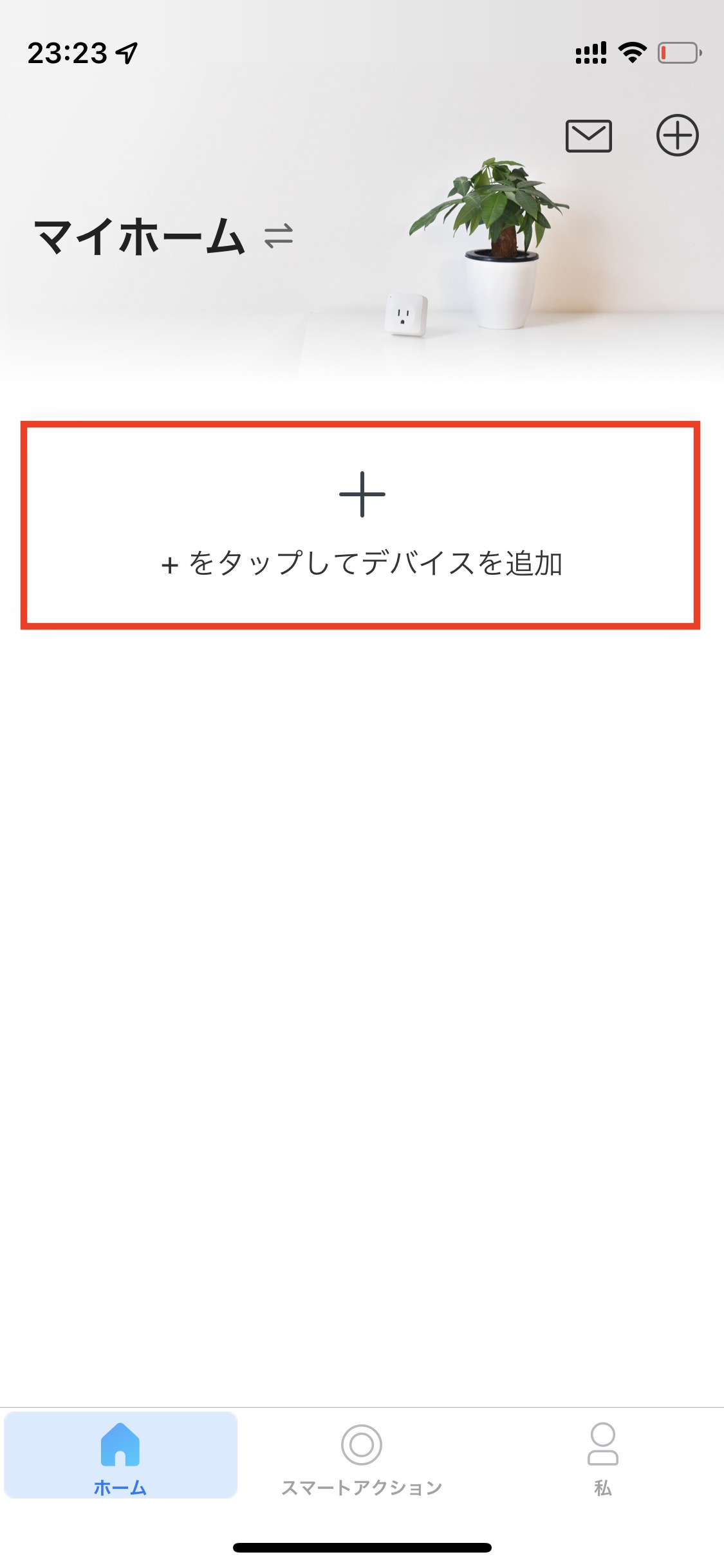The image size is (724, 1568).
Task: Switch home via マイホーム swap arrows
Action: click(279, 236)
